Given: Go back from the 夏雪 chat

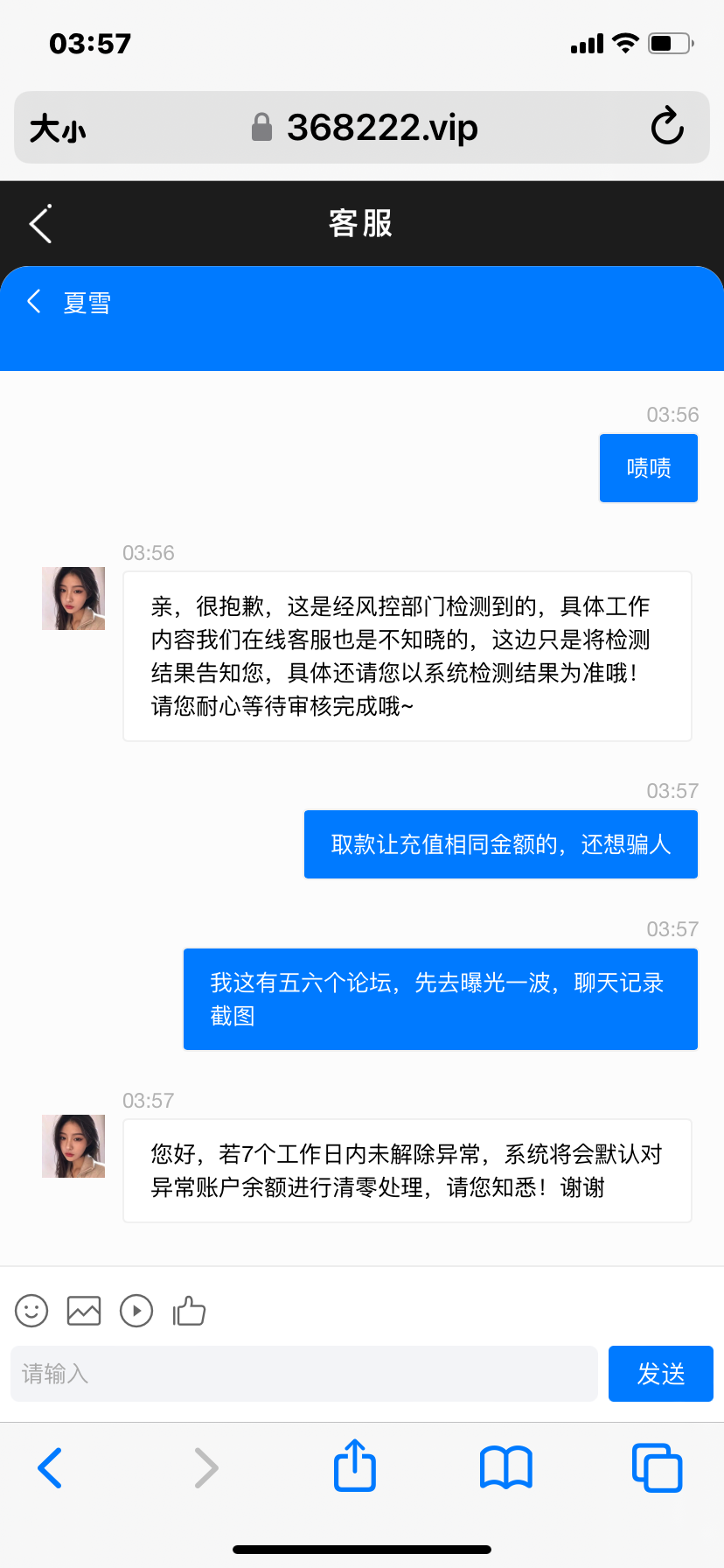Looking at the screenshot, I should point(34,302).
